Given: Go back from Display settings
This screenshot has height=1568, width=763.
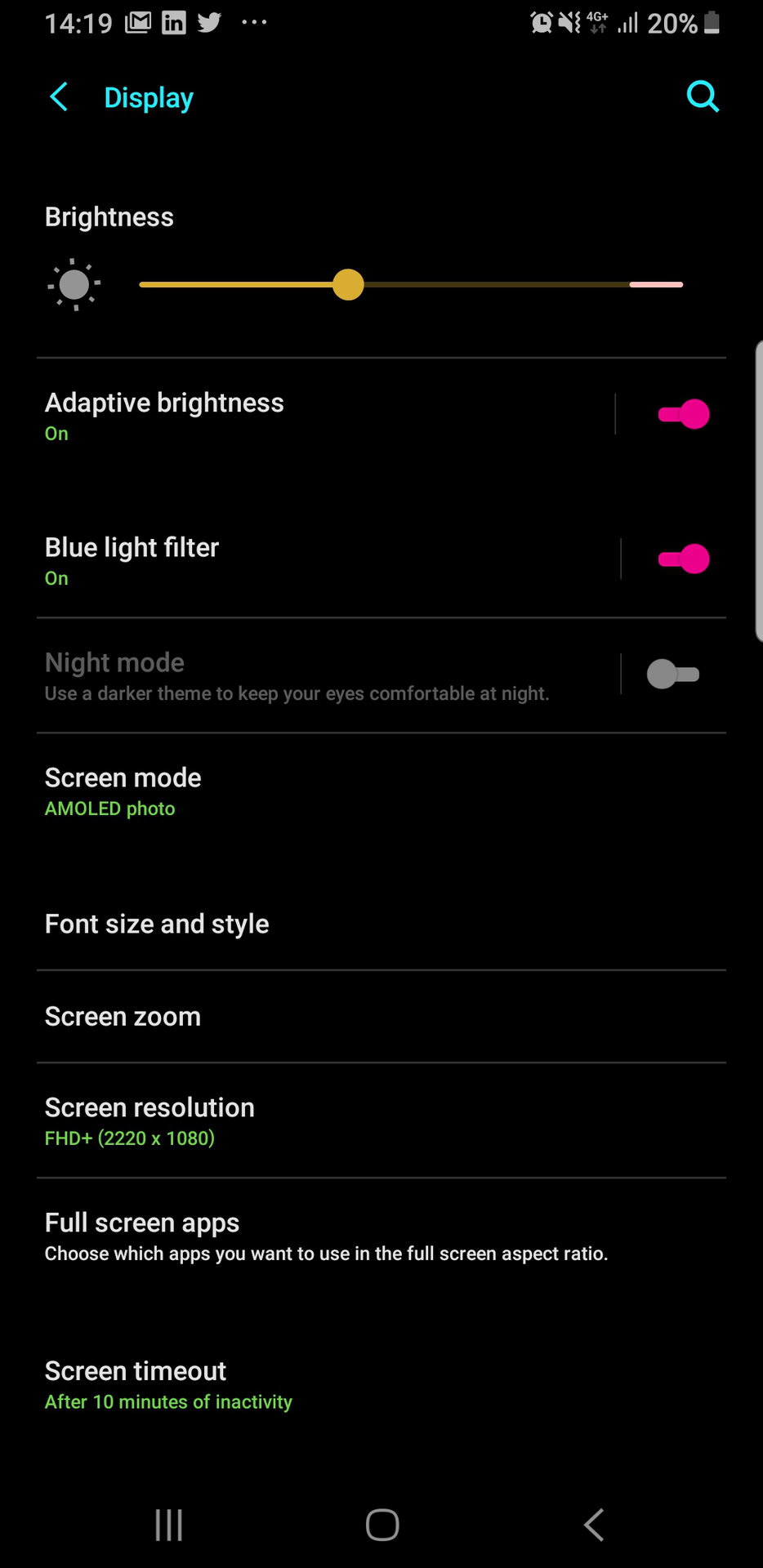Looking at the screenshot, I should coord(59,97).
